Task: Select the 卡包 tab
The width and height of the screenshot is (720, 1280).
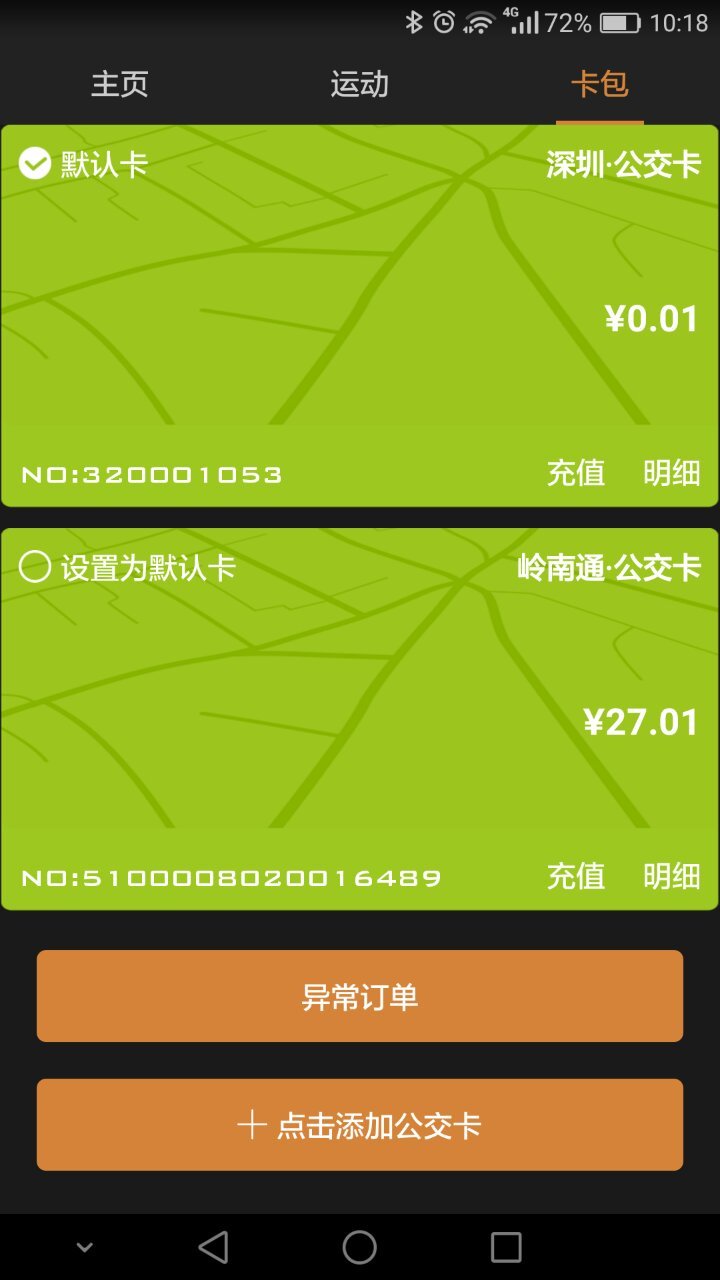Action: click(599, 85)
